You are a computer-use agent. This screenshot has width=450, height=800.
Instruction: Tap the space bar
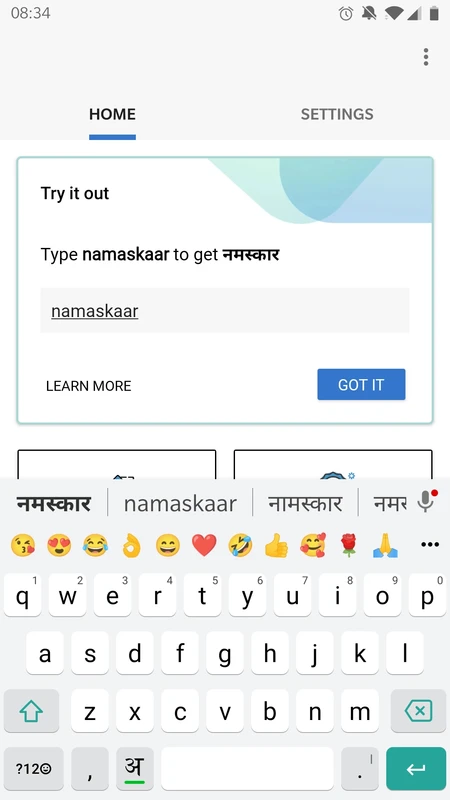coord(247,769)
